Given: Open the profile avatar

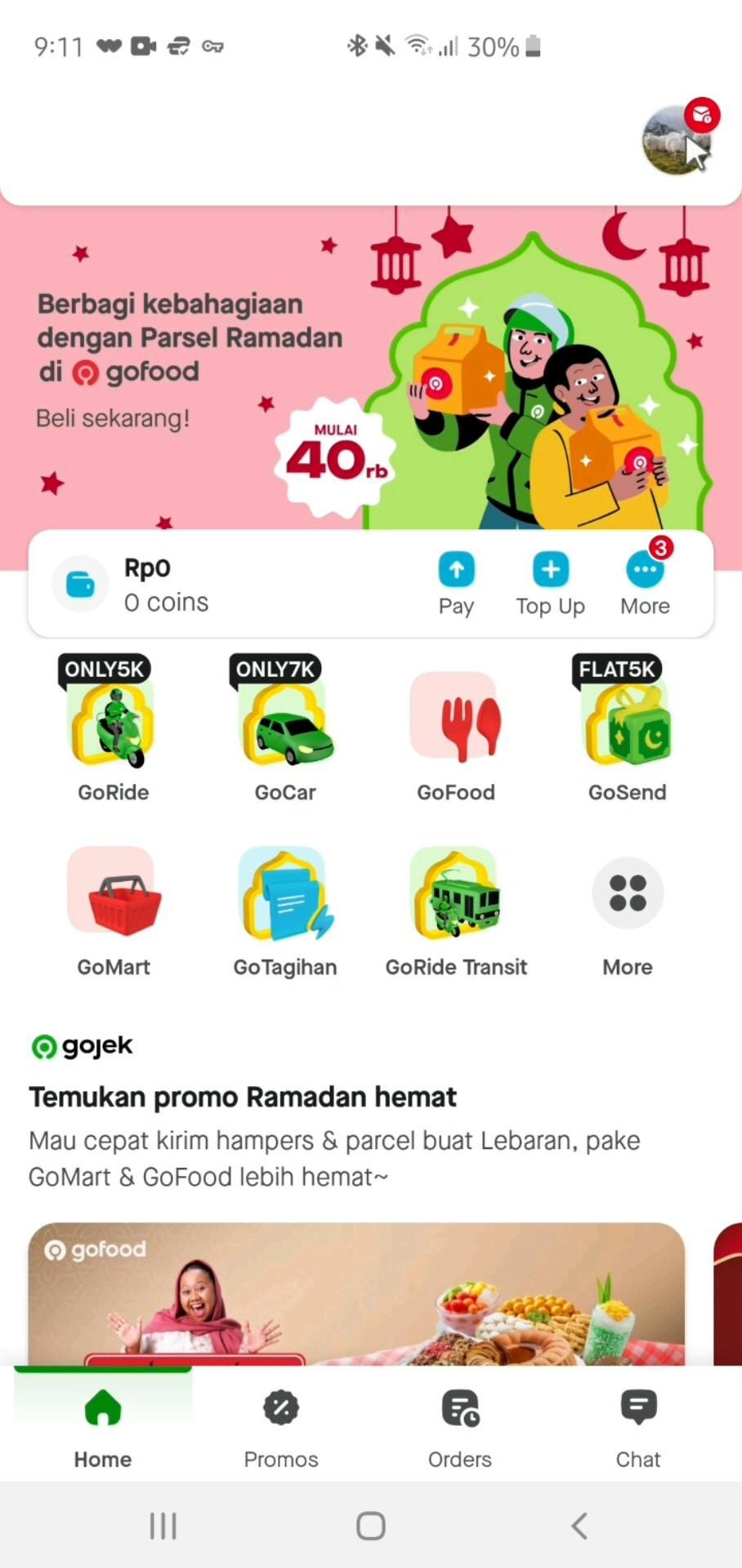Looking at the screenshot, I should pos(676,140).
